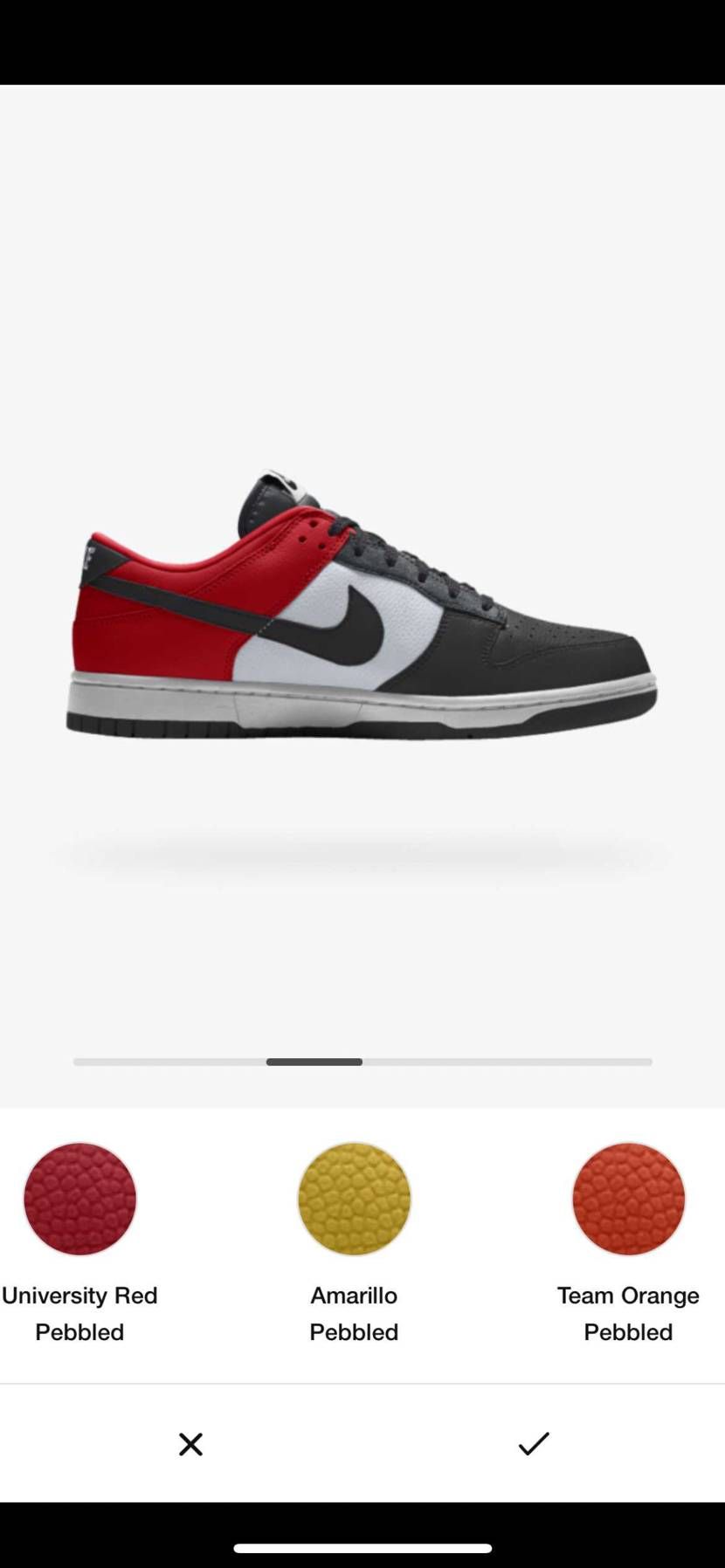Confirm the selection with the checkmark
This screenshot has width=725, height=1568.
click(533, 1443)
